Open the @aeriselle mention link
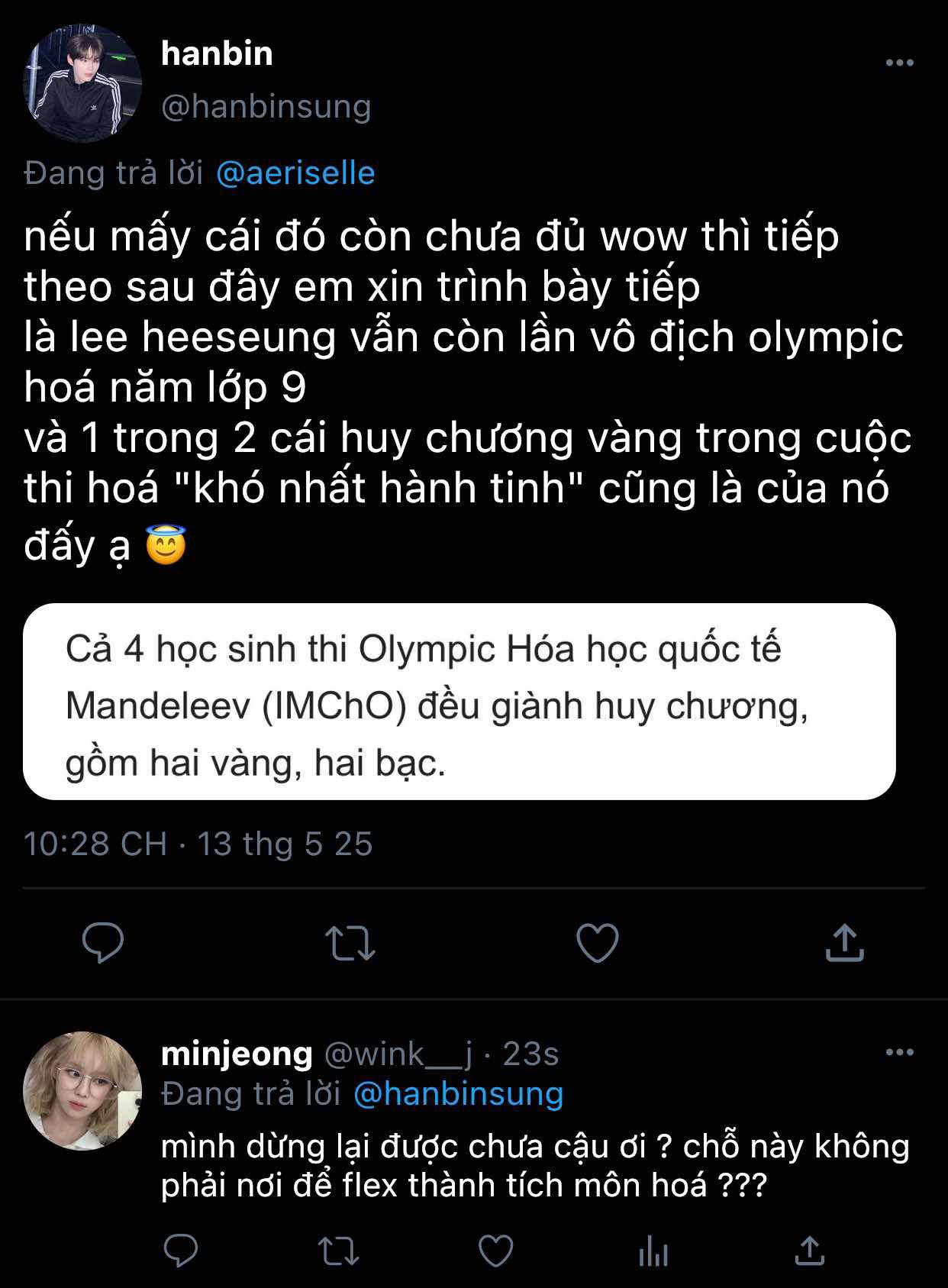 pyautogui.click(x=295, y=173)
